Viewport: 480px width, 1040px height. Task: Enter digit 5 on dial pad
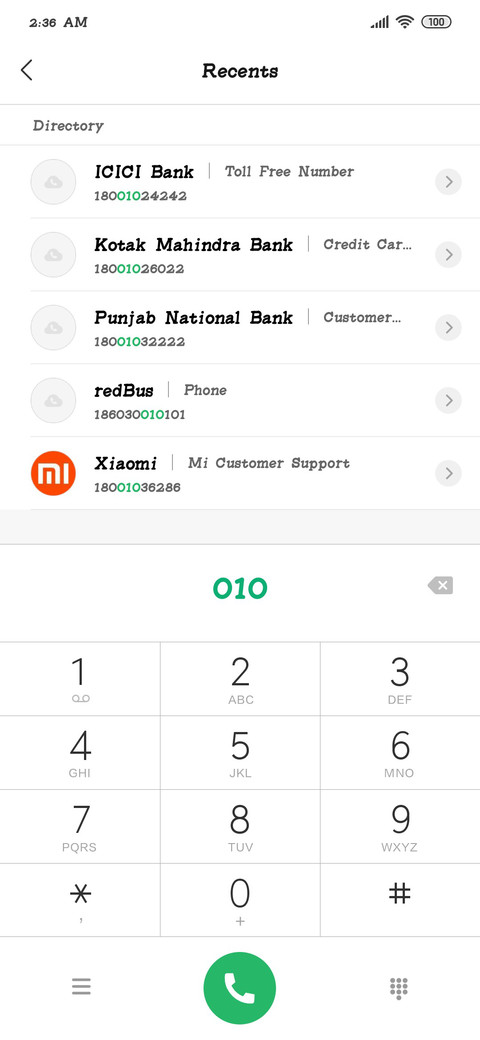tap(240, 753)
